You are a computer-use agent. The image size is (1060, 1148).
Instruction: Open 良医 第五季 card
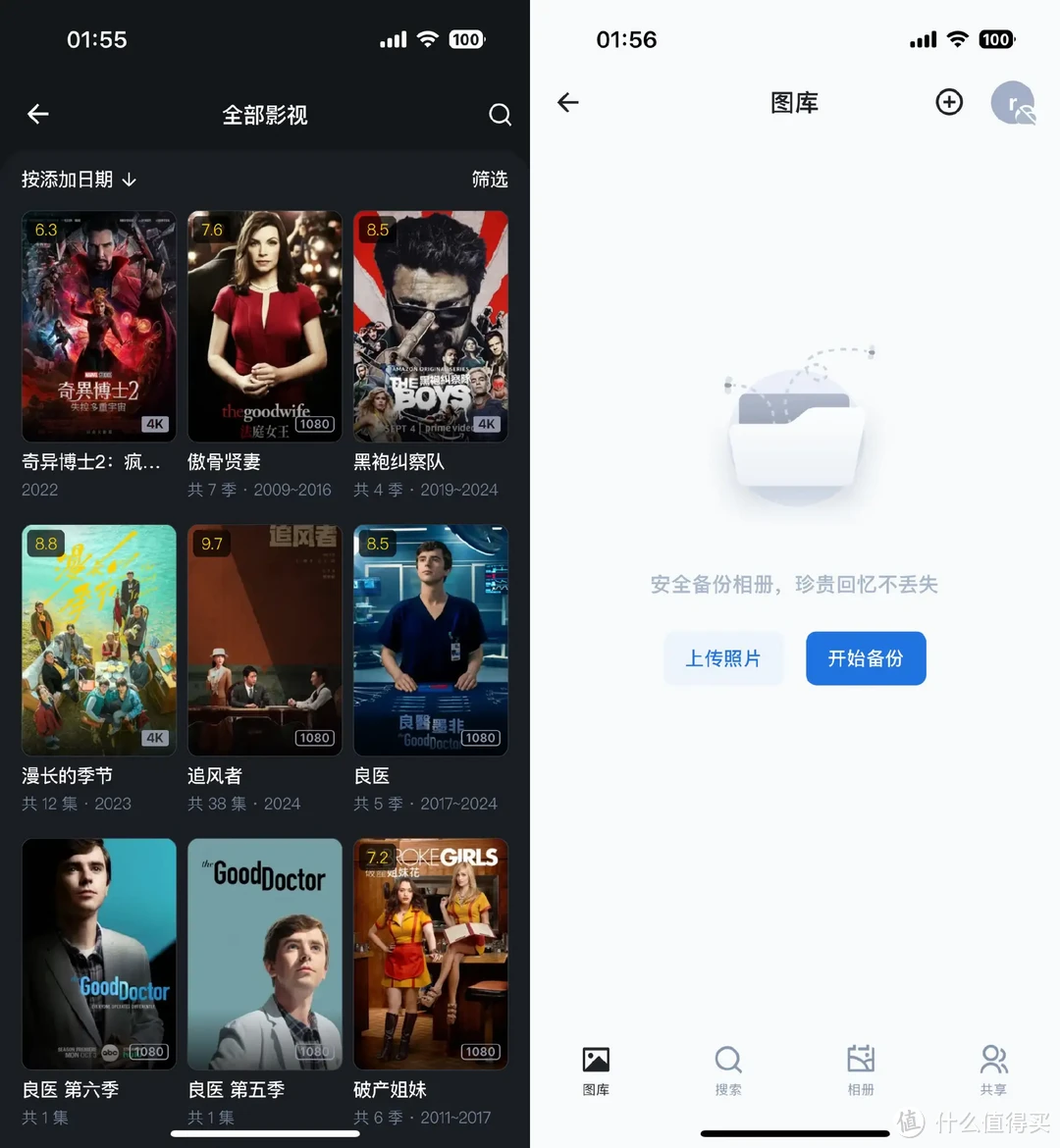[265, 954]
